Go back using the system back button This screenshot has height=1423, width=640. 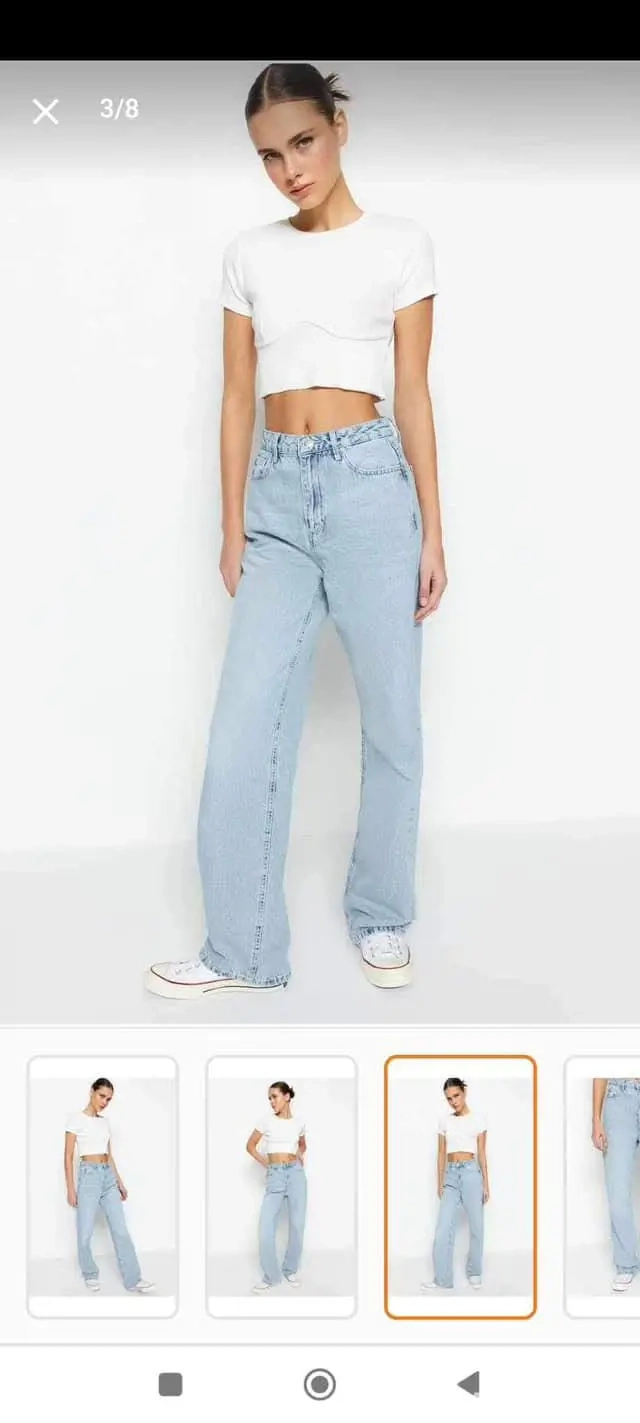click(x=468, y=1384)
